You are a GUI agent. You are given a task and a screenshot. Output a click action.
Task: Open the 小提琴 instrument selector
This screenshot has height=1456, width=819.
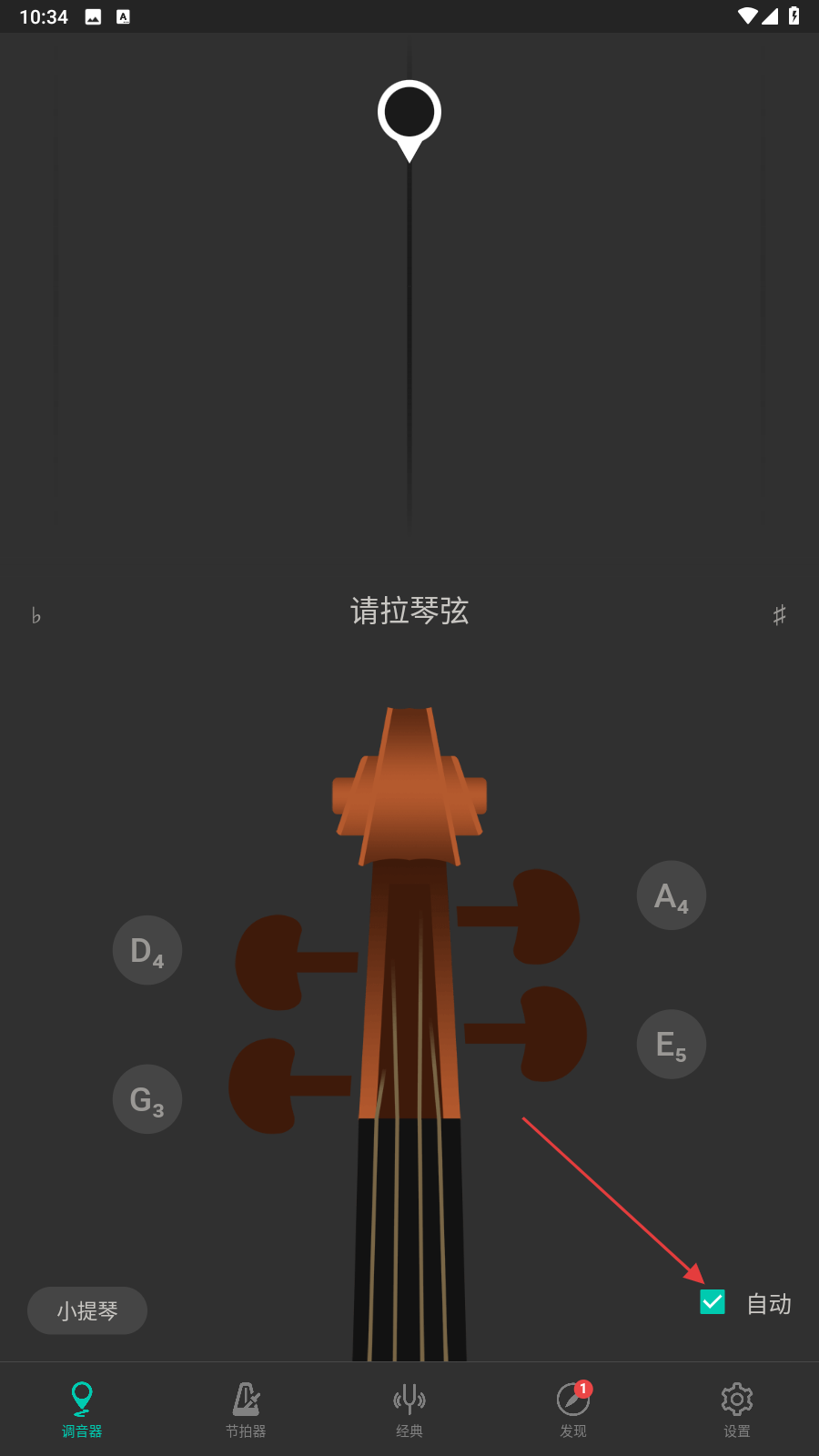(x=87, y=1310)
